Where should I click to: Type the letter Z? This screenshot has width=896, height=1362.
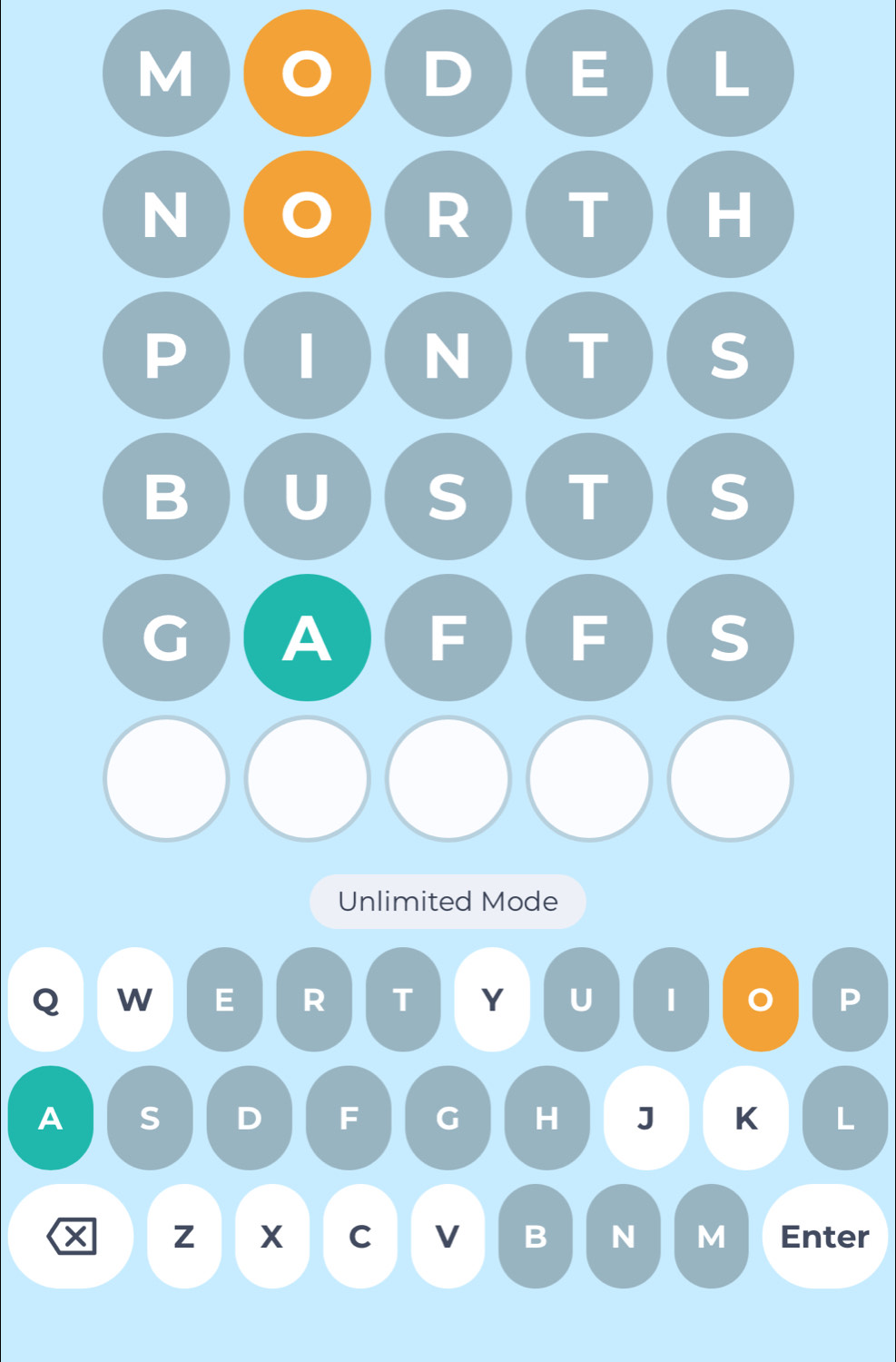183,1236
